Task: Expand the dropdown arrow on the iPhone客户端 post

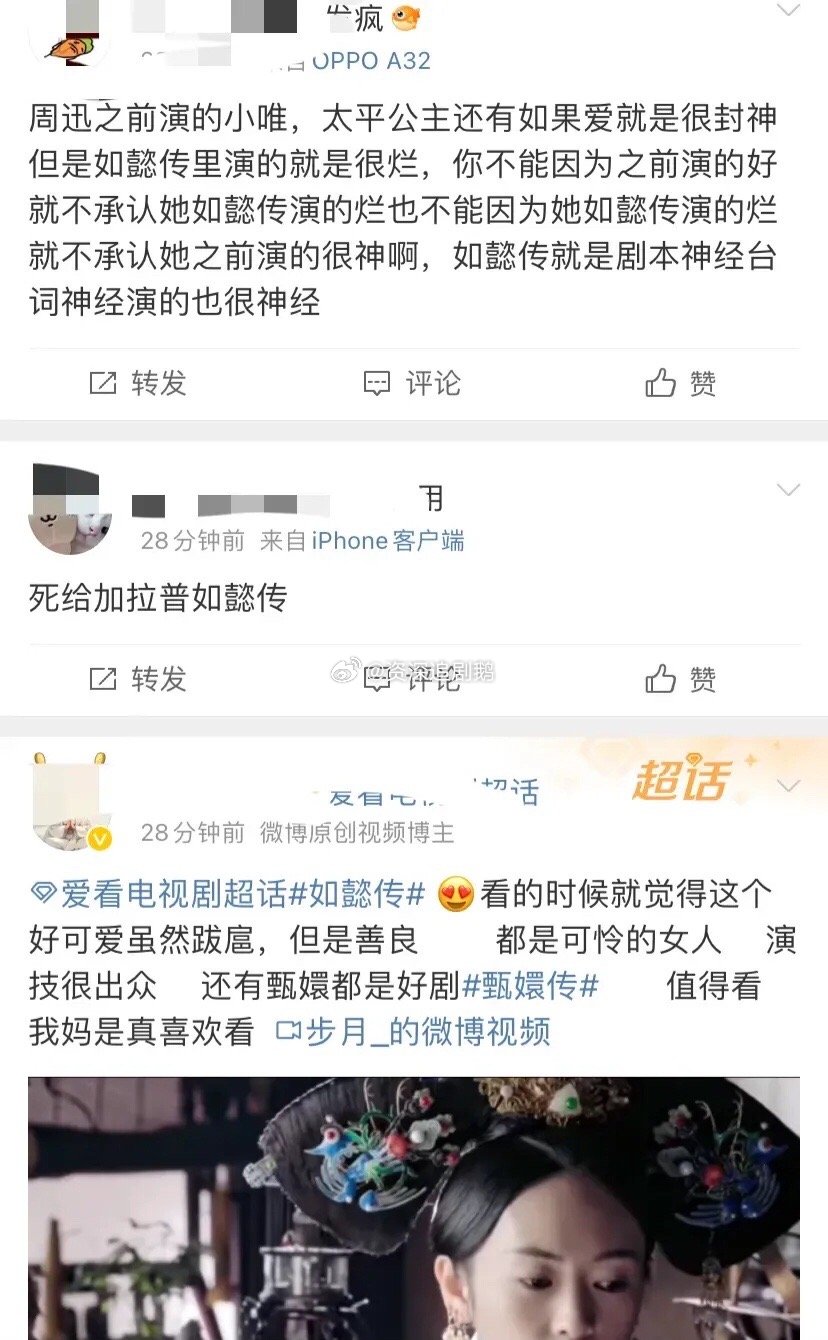Action: click(x=789, y=490)
